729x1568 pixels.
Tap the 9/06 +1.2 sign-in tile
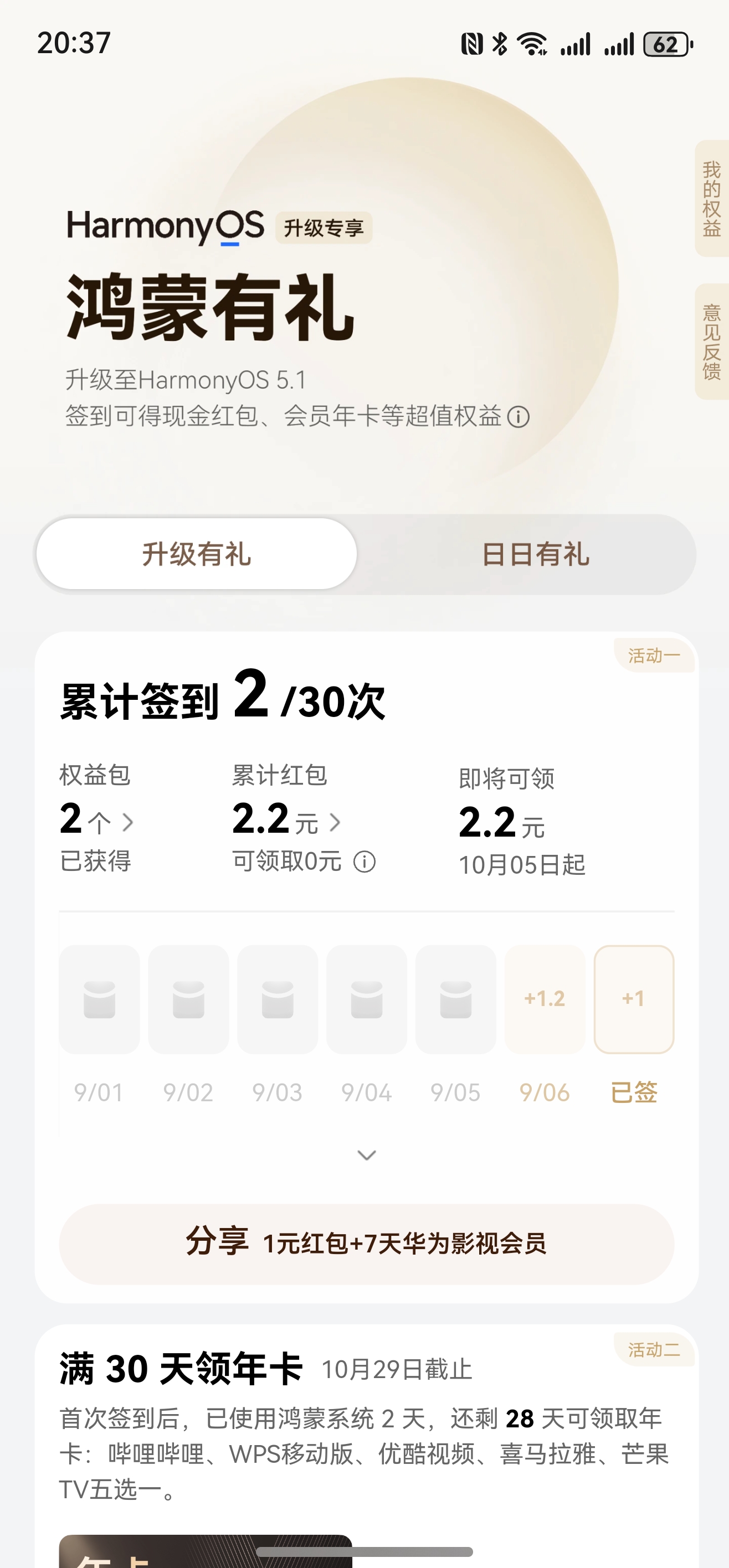(x=545, y=999)
